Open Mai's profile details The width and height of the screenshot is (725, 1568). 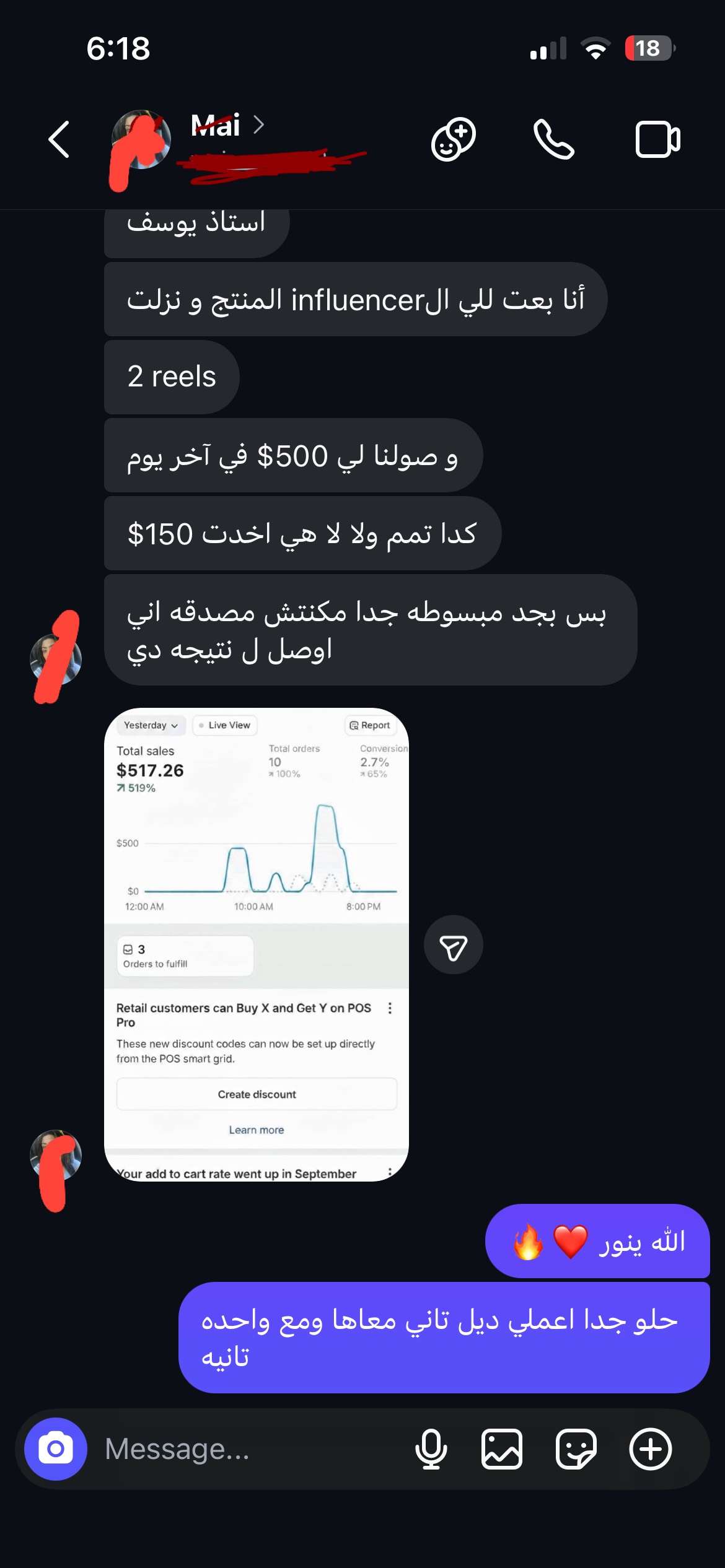click(227, 126)
